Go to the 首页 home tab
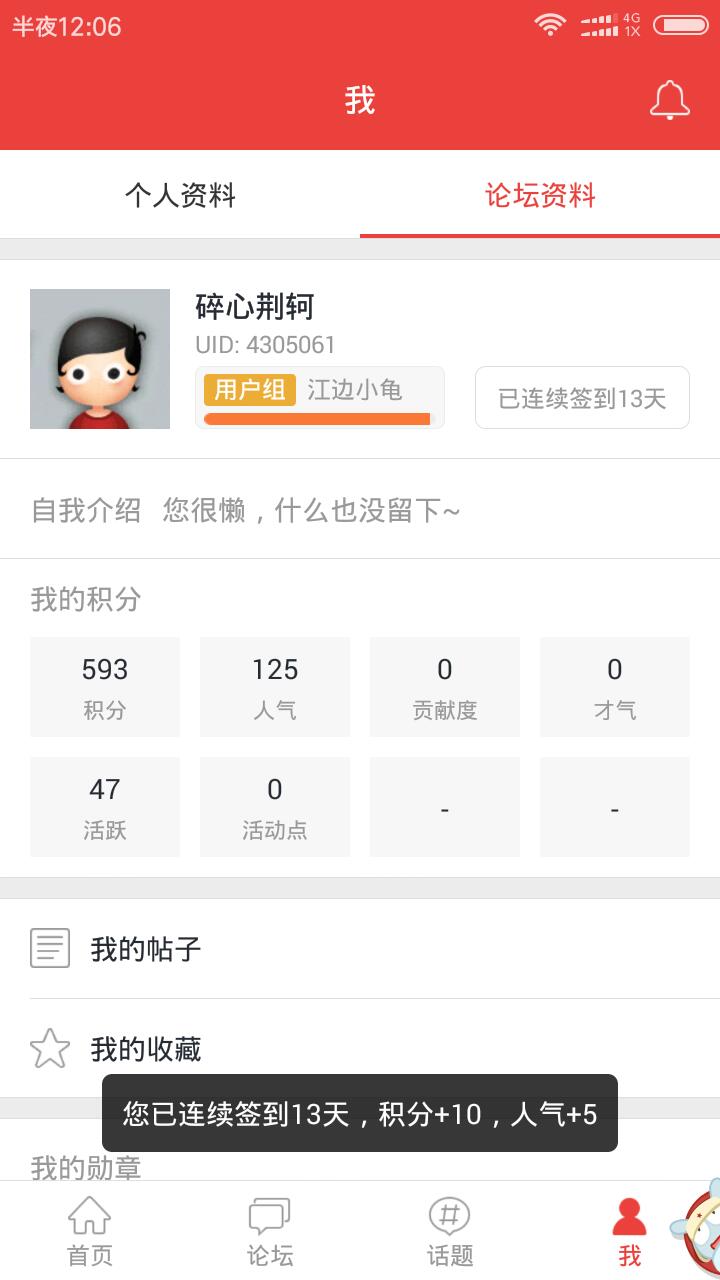The height and width of the screenshot is (1280, 720). [90, 1232]
